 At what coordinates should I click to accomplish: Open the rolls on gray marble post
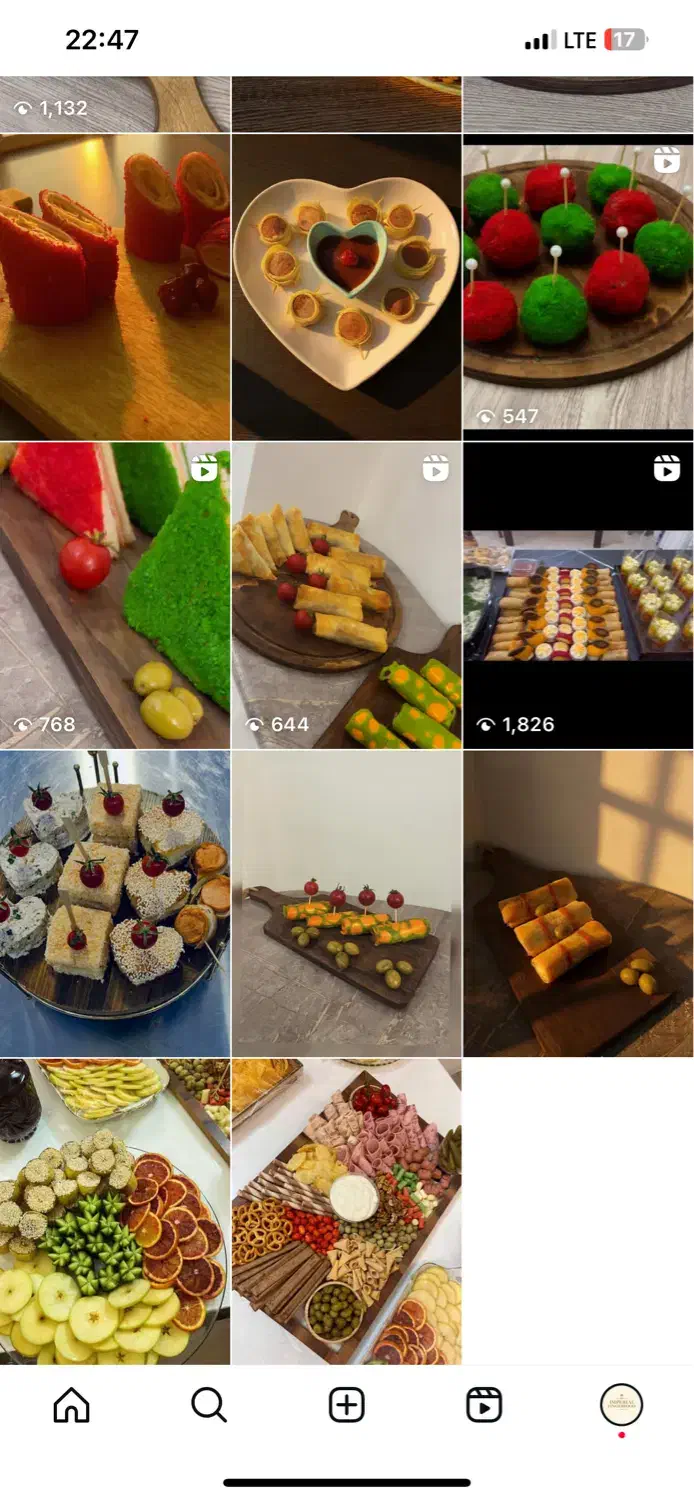[x=346, y=904]
